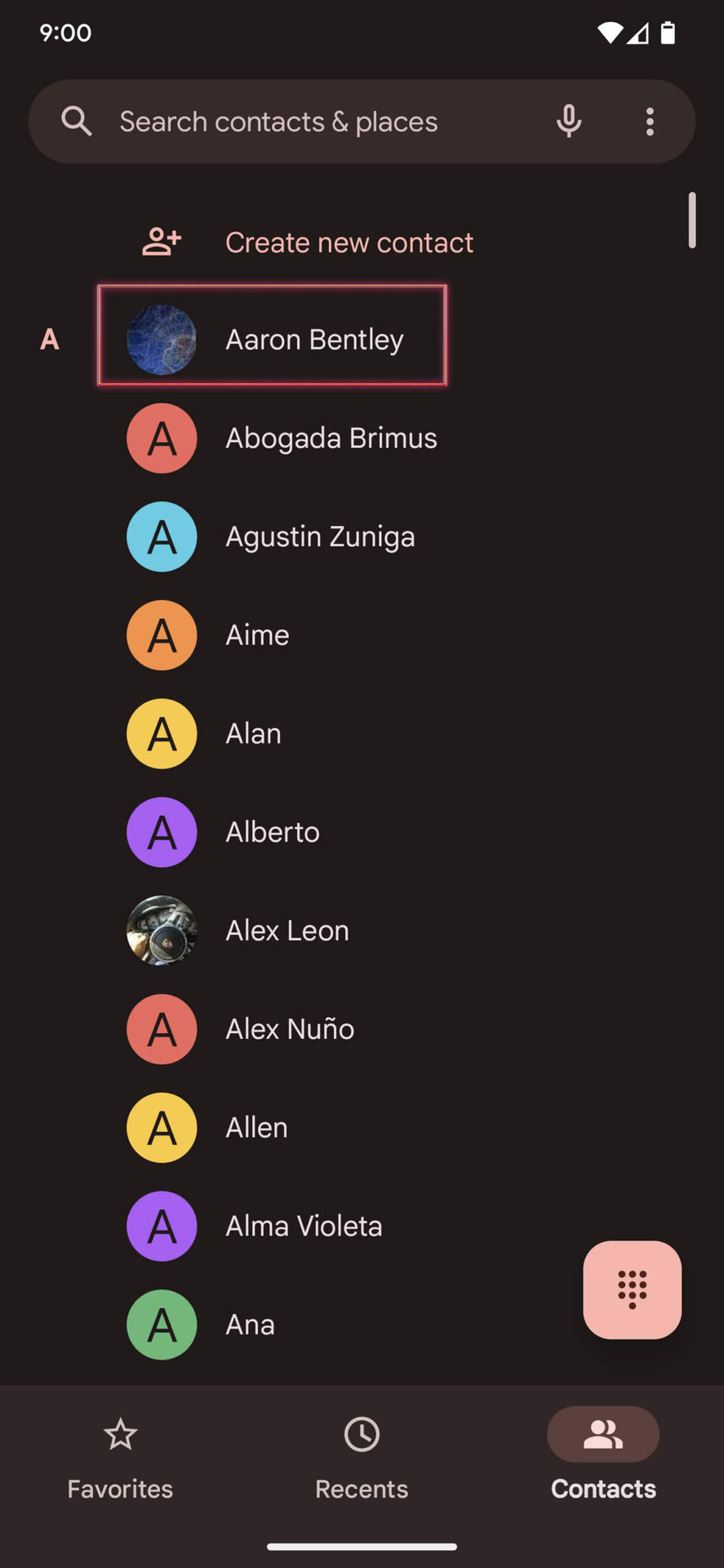Open Alex Nuño's contact
Screen dimensions: 724x1568
(x=290, y=1029)
